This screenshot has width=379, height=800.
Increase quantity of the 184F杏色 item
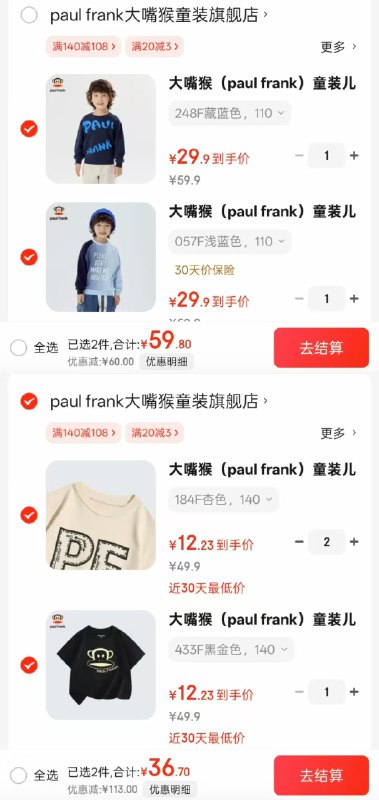[x=354, y=542]
